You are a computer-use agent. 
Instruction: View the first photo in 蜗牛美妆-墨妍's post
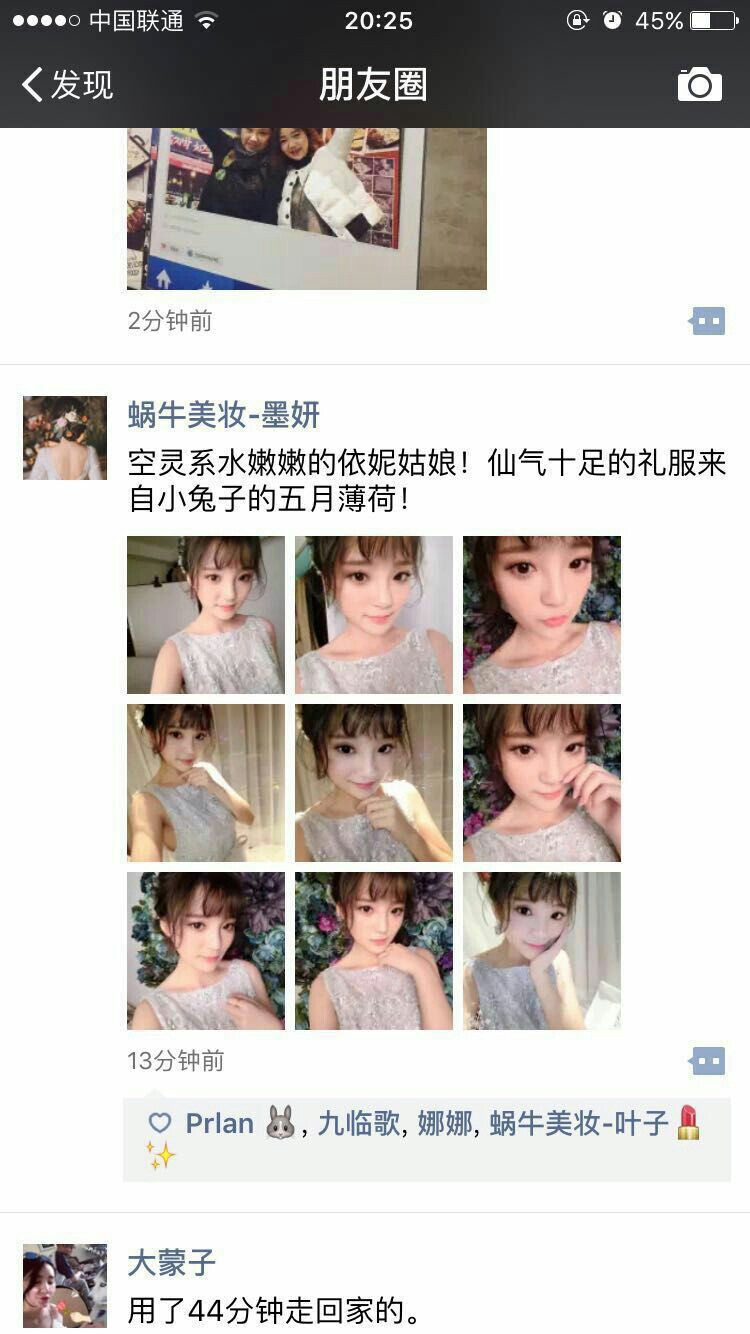(x=206, y=615)
